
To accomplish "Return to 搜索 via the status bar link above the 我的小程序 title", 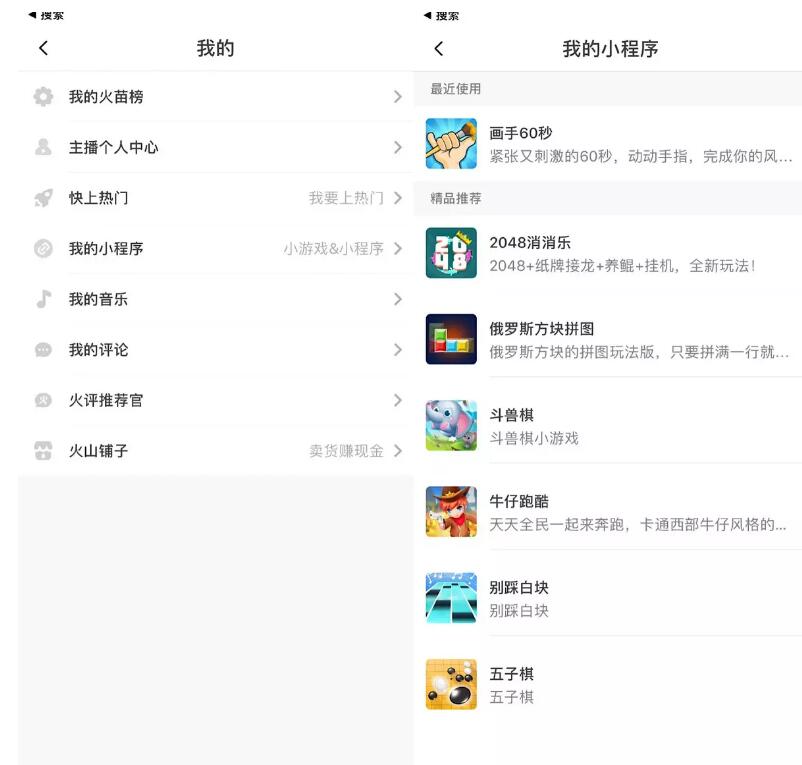I will pyautogui.click(x=441, y=16).
